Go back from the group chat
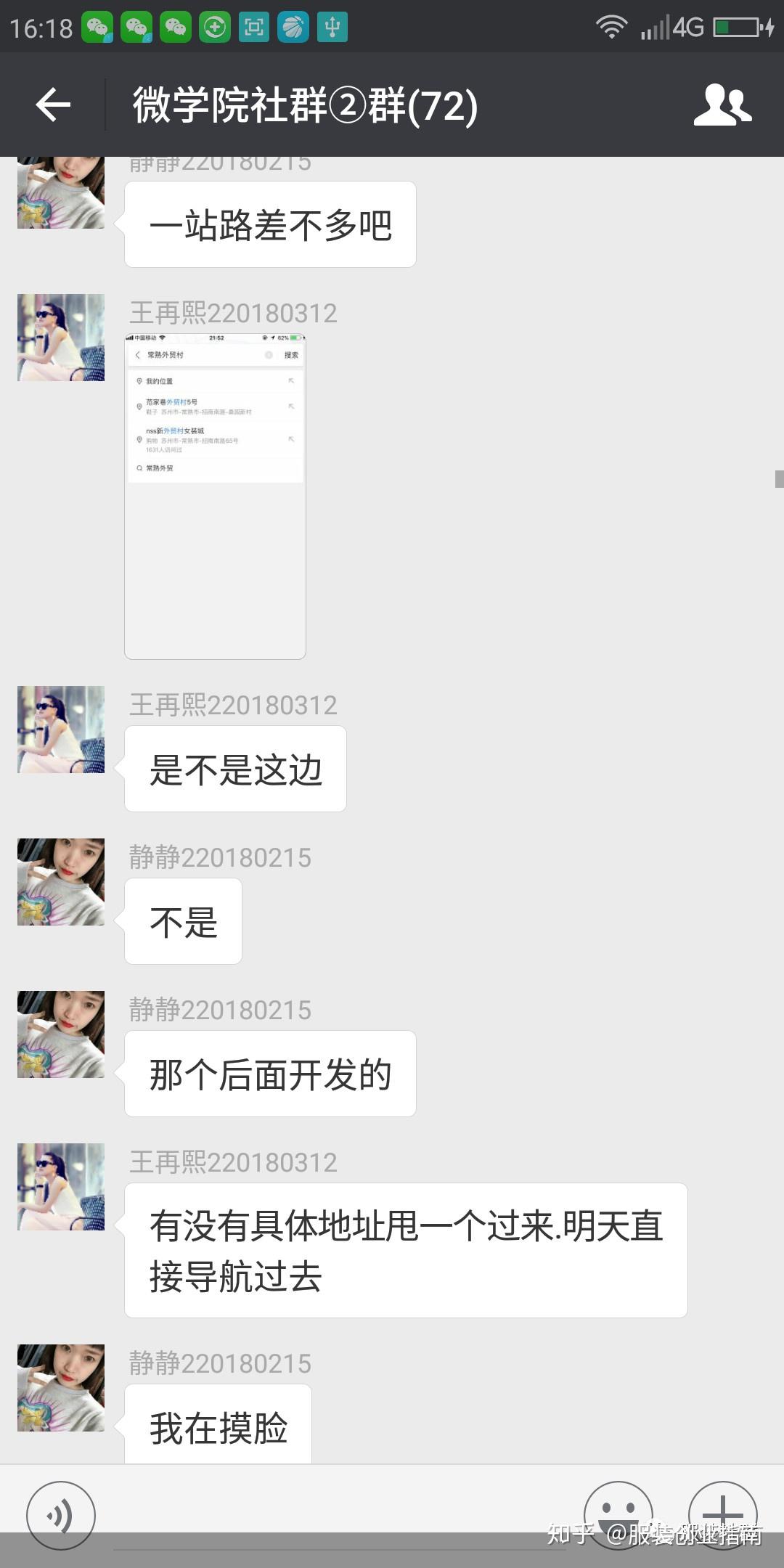The image size is (784, 1568). pos(53,105)
